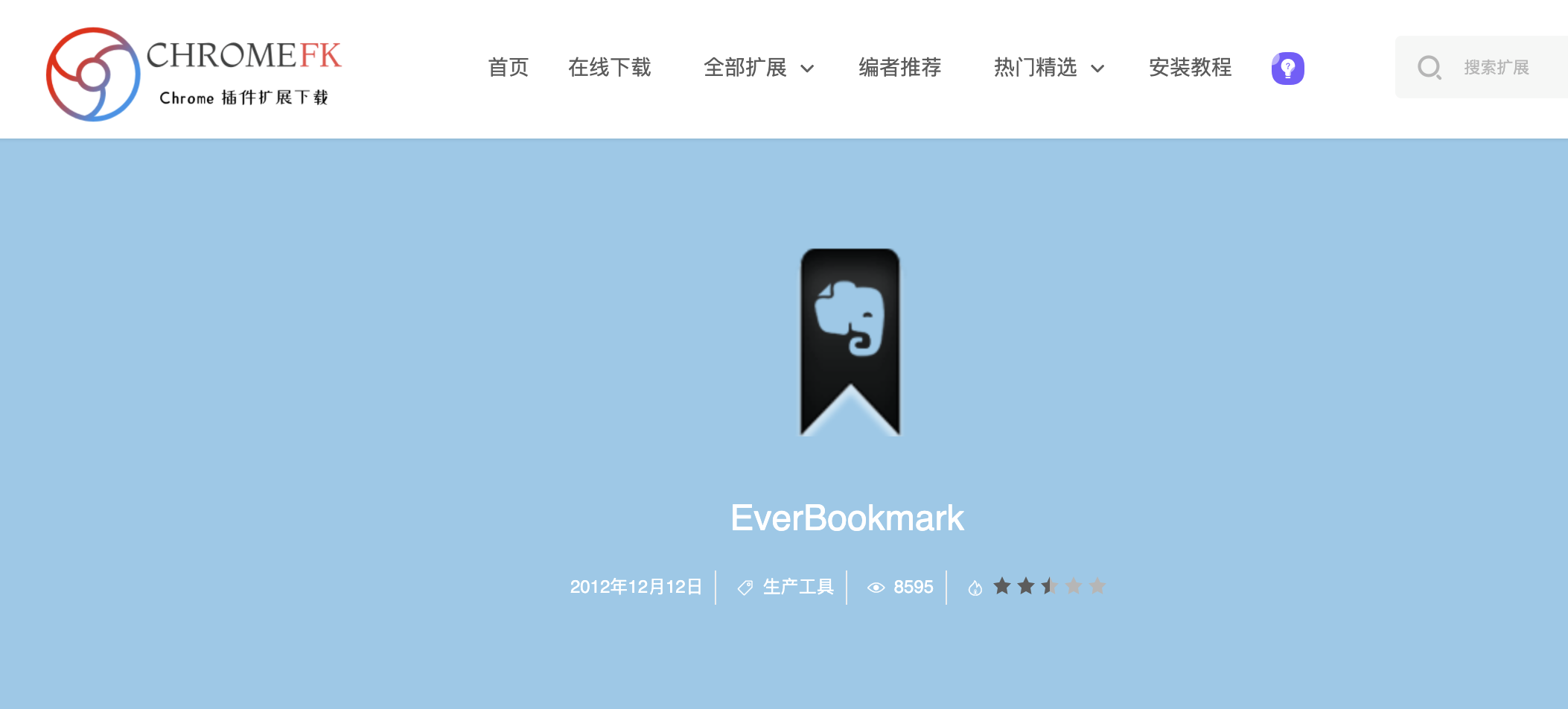Focus the 搜索扩展 search field
The height and width of the screenshot is (709, 1568).
(x=1497, y=68)
